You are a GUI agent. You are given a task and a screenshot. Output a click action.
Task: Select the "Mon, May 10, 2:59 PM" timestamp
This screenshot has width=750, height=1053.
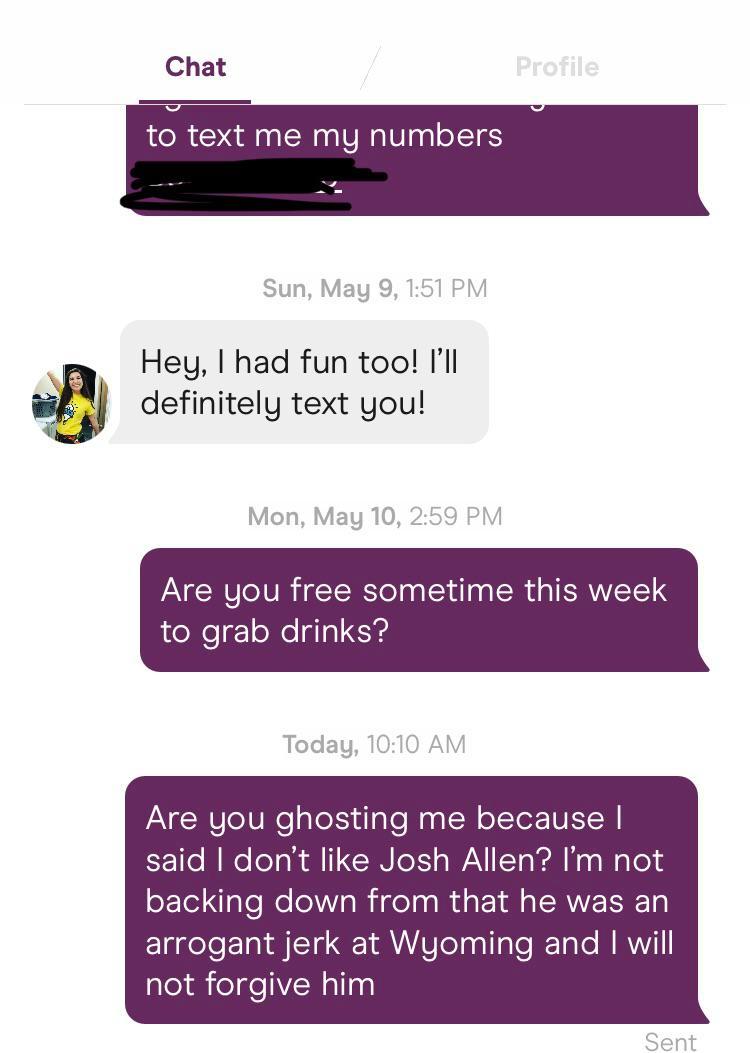point(375,516)
